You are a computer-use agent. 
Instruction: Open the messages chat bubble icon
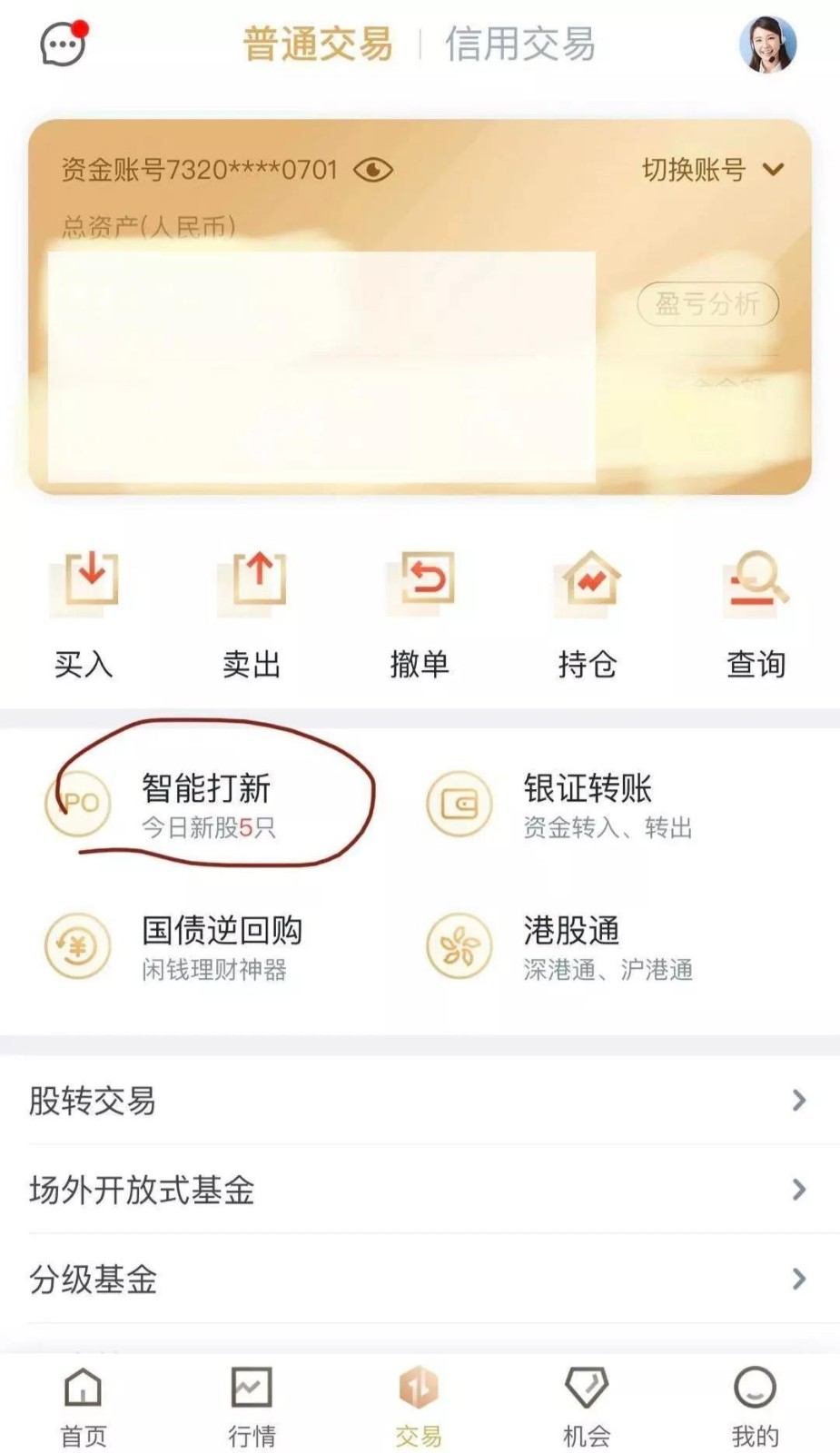point(64,44)
